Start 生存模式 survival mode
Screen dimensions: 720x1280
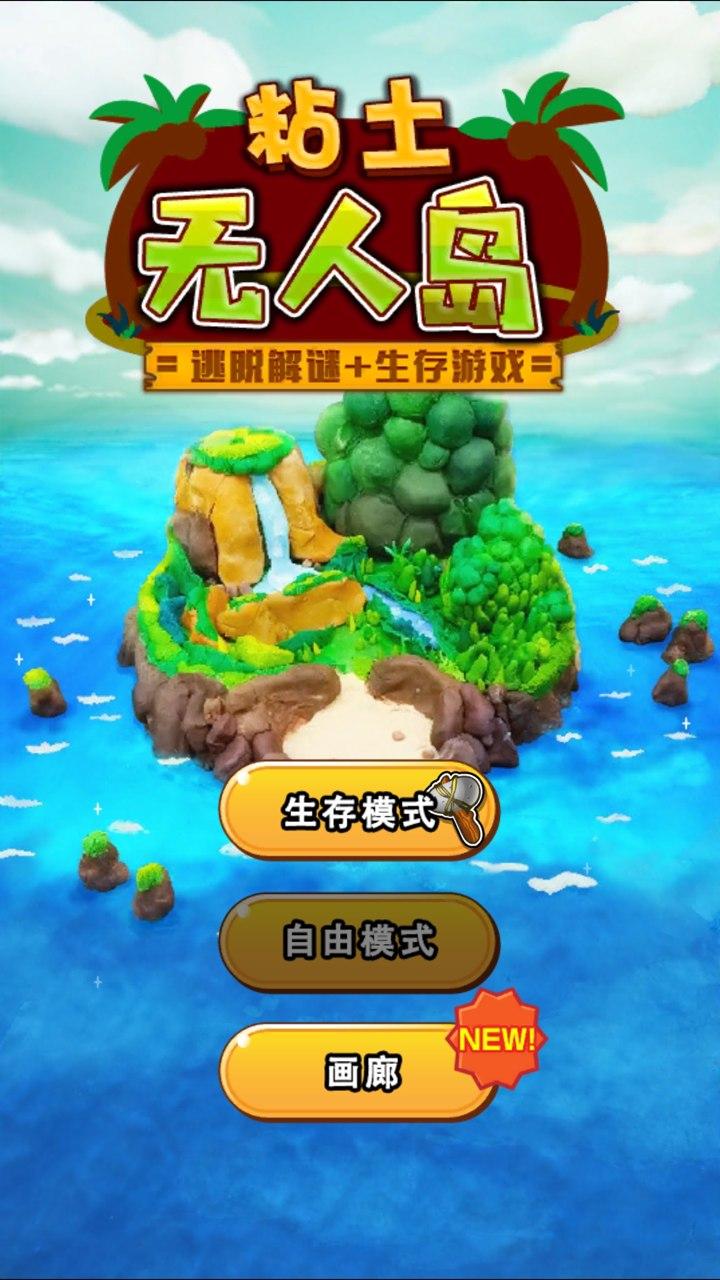pos(358,811)
